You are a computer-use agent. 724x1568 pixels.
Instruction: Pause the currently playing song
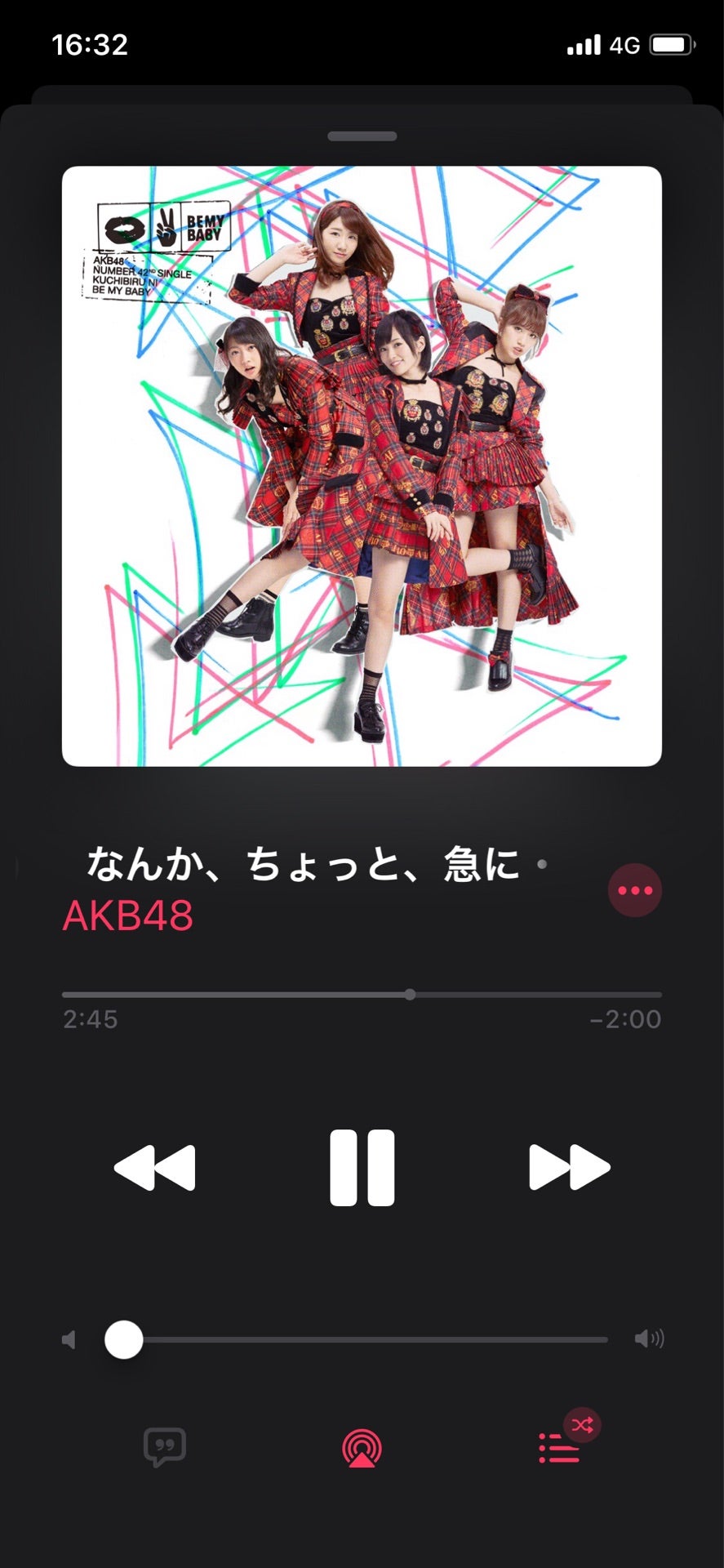tap(362, 1168)
